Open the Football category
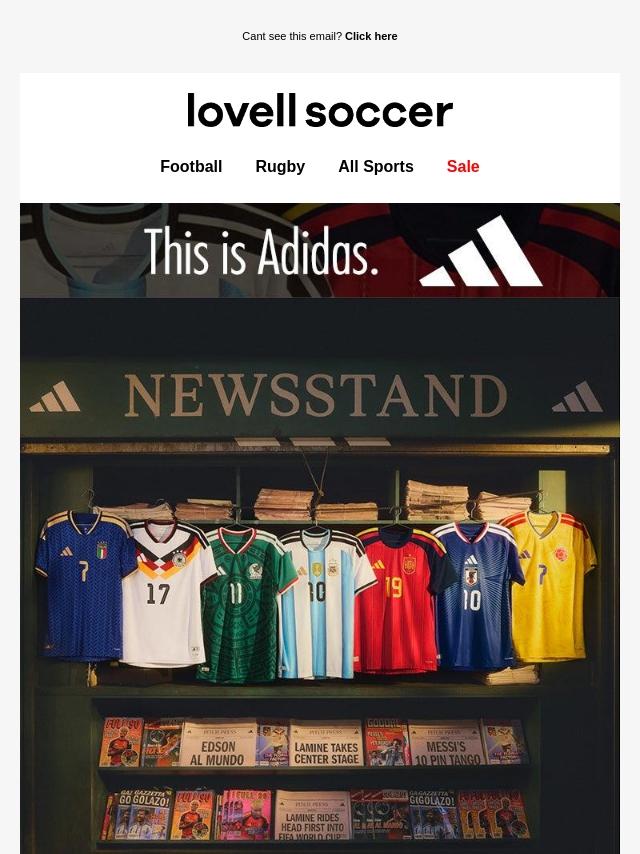640x854 pixels. coord(191,167)
